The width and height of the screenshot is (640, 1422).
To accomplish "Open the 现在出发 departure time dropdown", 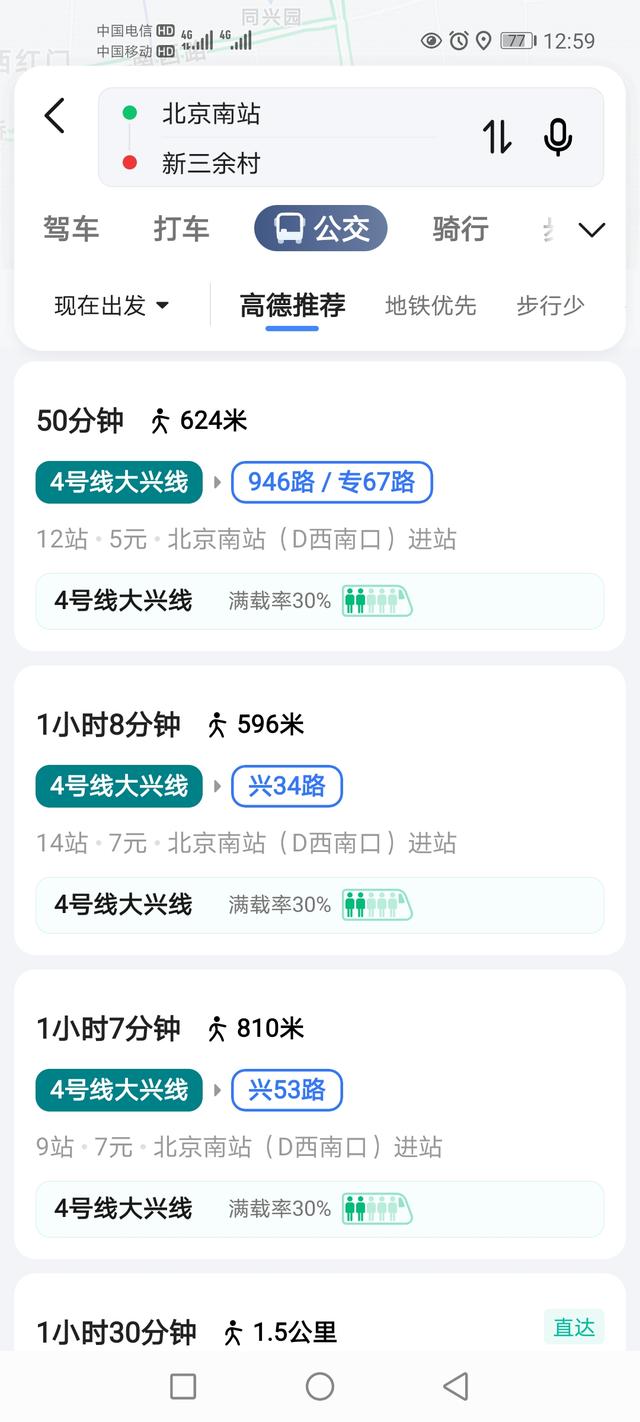I will (x=111, y=305).
